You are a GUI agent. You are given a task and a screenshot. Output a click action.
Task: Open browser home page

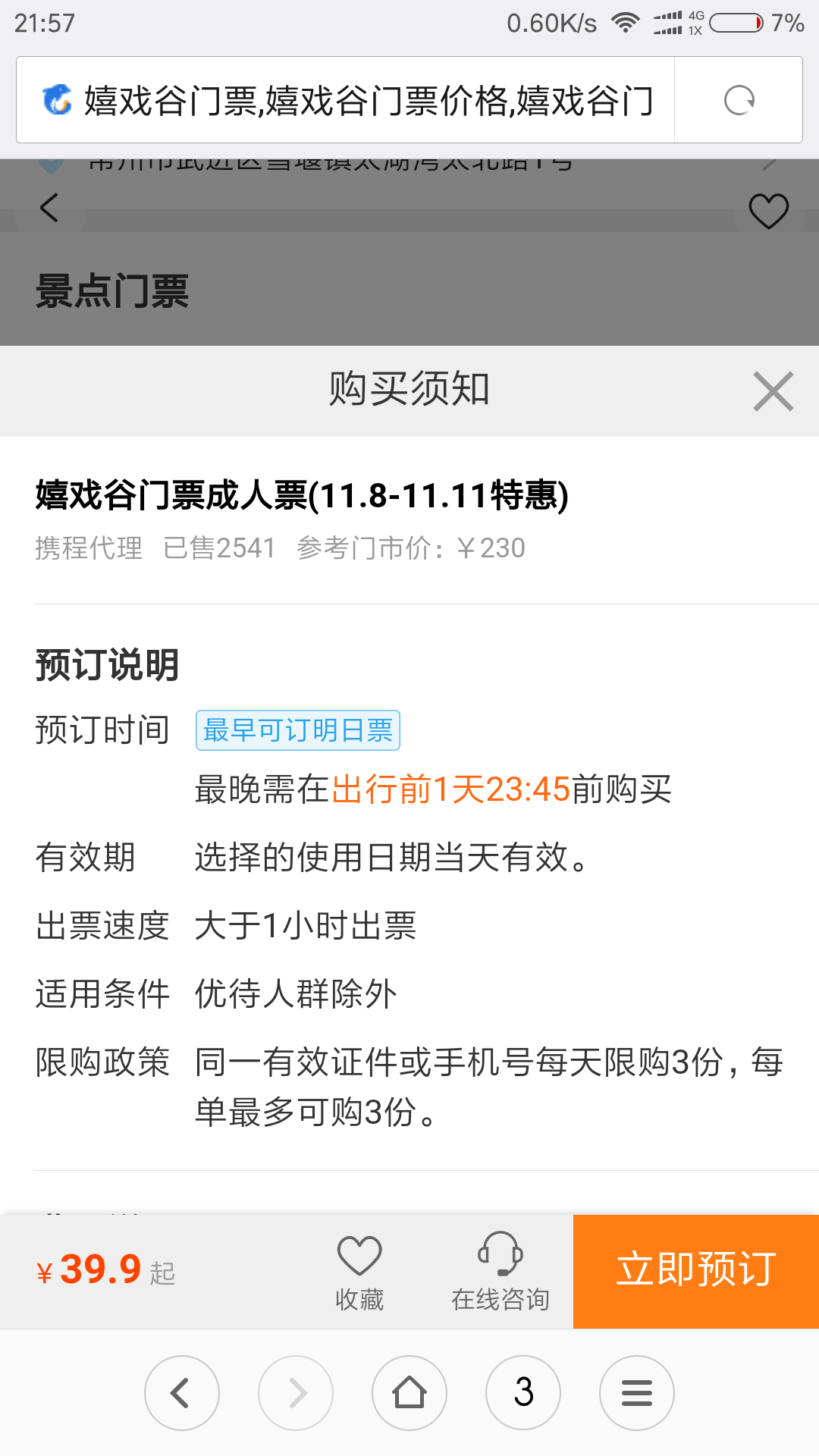click(409, 1393)
